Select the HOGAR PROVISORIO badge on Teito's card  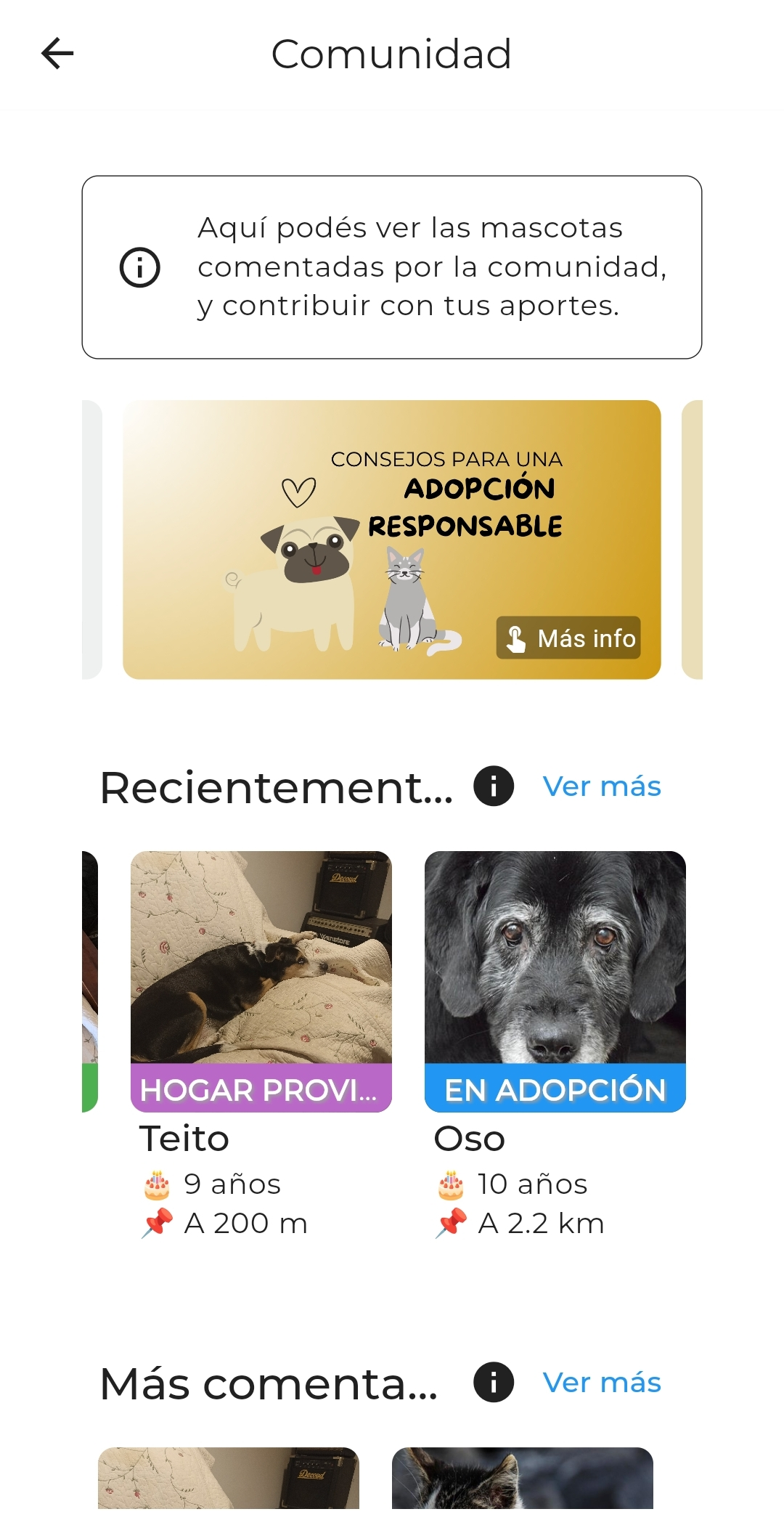(261, 1089)
